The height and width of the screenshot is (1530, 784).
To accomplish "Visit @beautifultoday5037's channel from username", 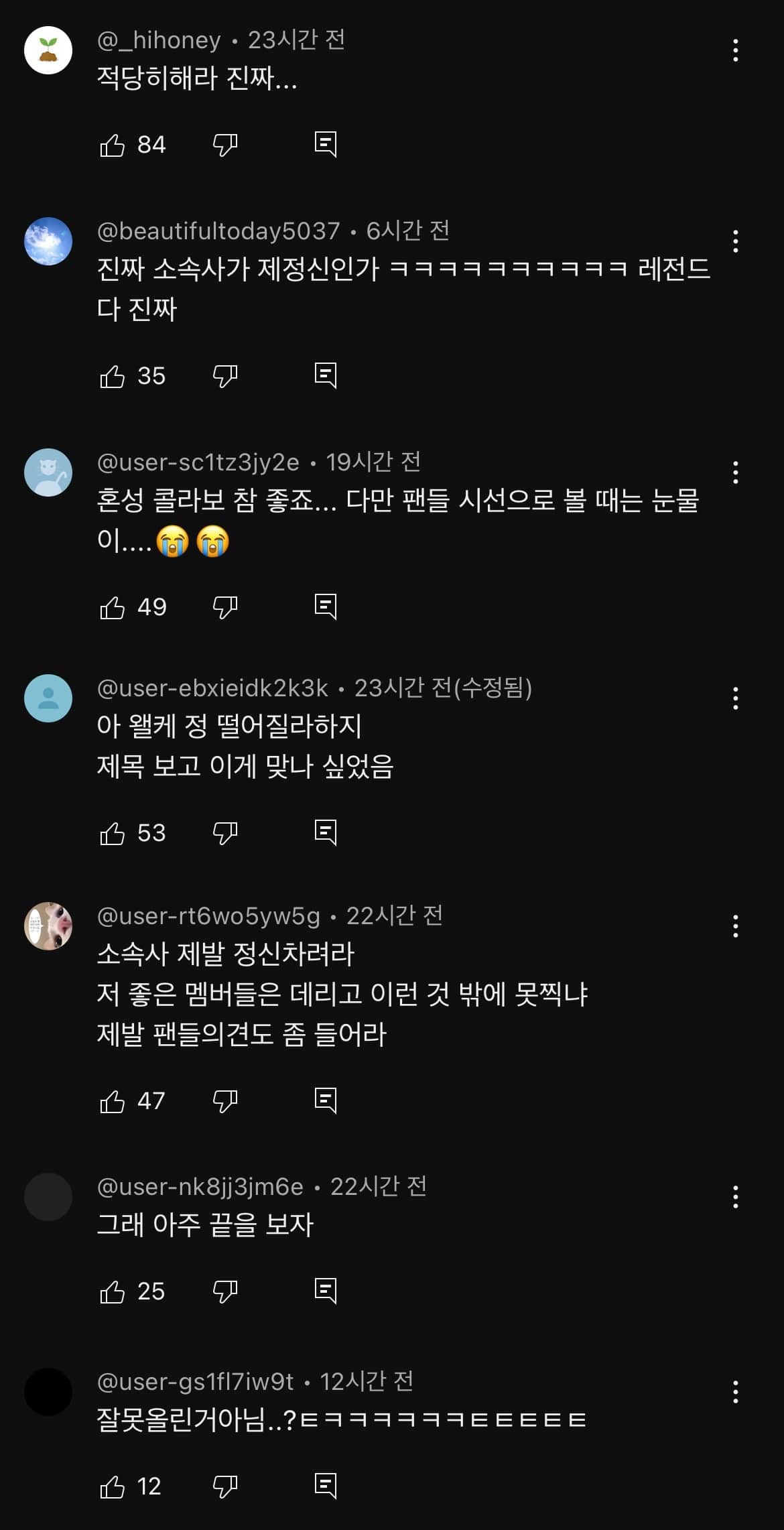I will pyautogui.click(x=218, y=231).
